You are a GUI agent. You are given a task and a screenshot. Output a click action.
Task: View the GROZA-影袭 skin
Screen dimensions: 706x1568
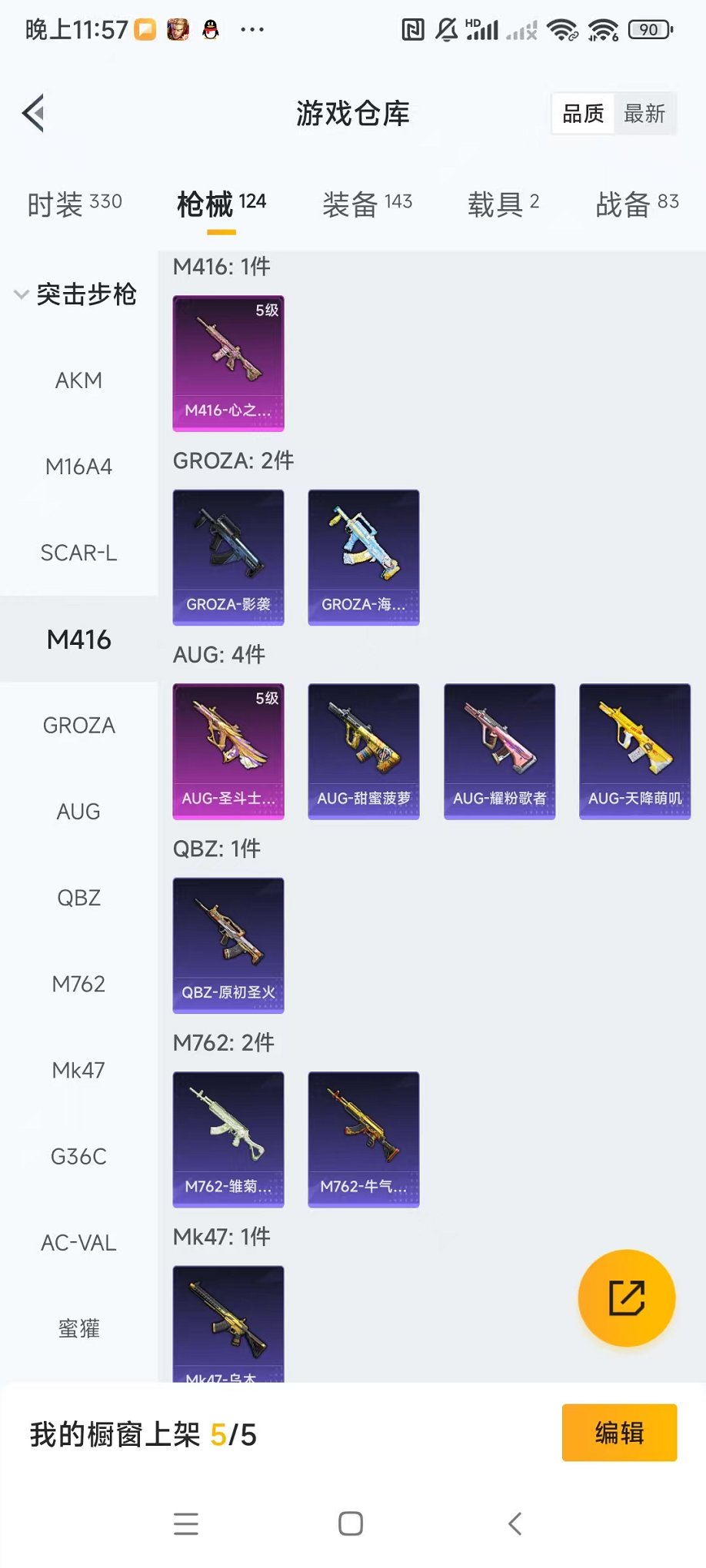pyautogui.click(x=228, y=557)
